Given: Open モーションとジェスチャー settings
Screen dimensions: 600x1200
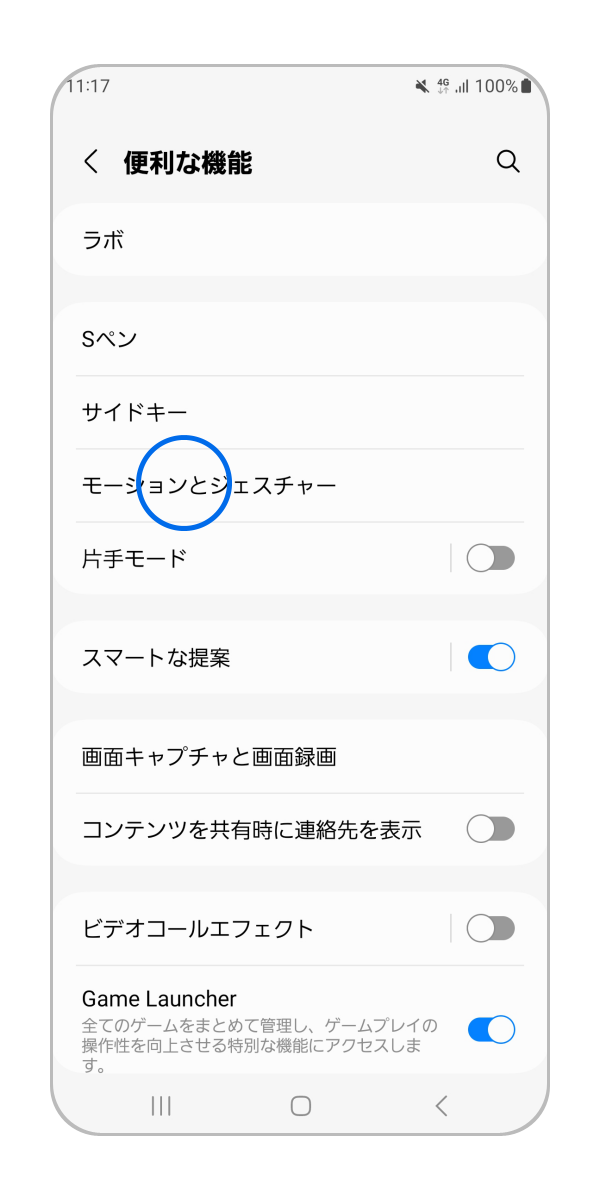Looking at the screenshot, I should coord(300,485).
